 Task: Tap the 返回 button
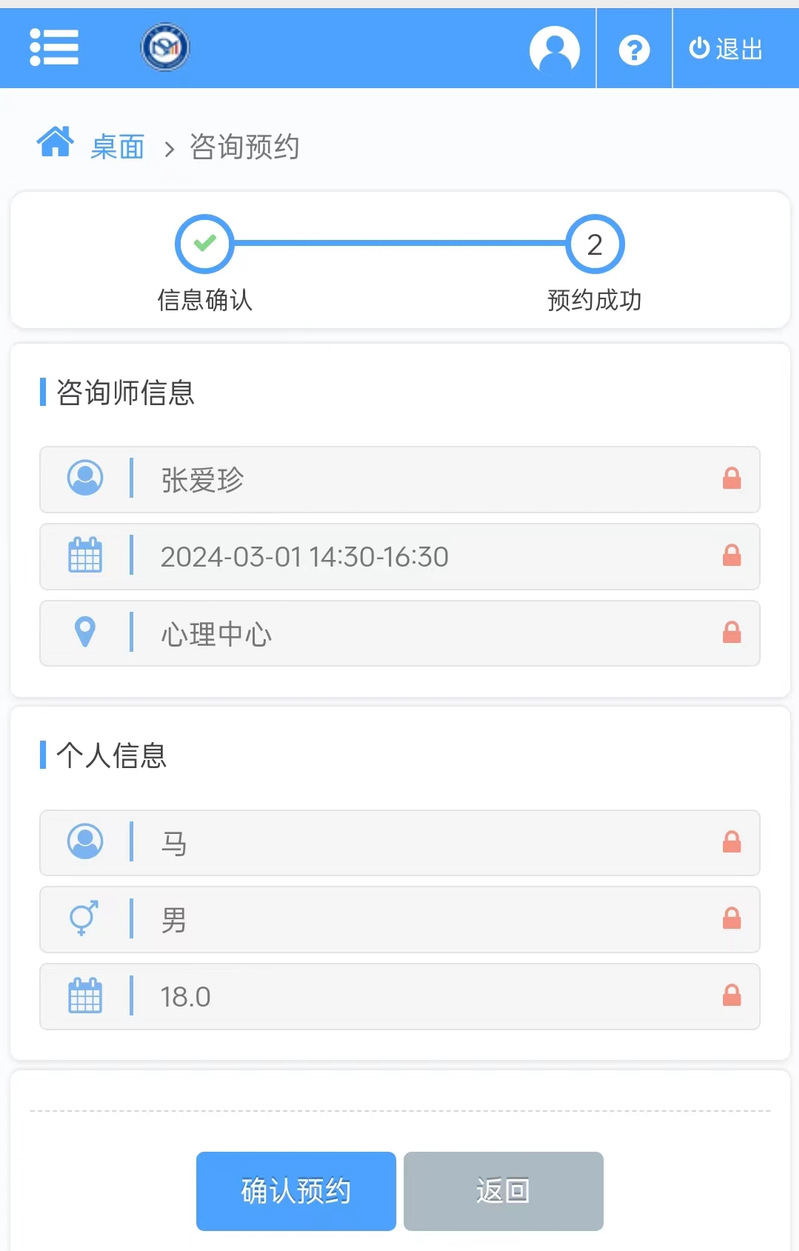click(503, 1191)
